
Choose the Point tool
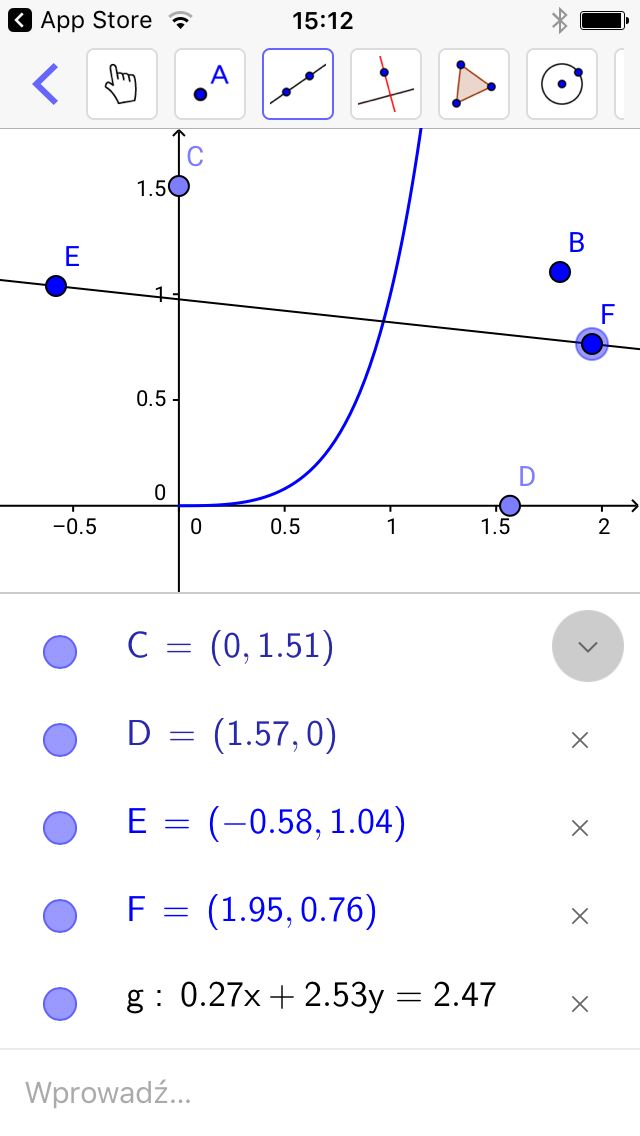210,84
